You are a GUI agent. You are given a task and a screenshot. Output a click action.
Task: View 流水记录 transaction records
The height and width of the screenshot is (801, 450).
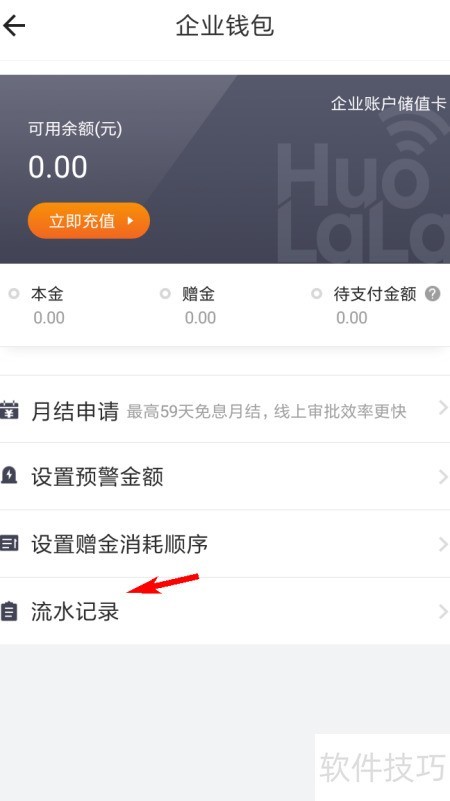click(225, 611)
